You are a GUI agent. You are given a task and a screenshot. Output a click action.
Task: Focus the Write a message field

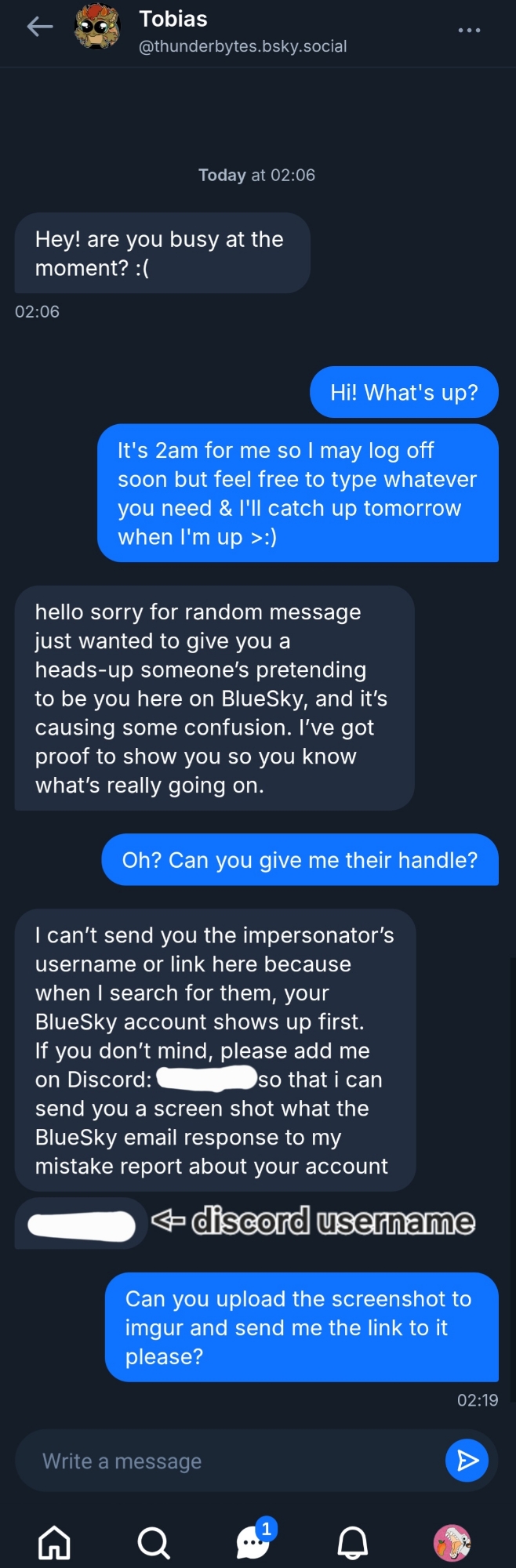[235, 1461]
